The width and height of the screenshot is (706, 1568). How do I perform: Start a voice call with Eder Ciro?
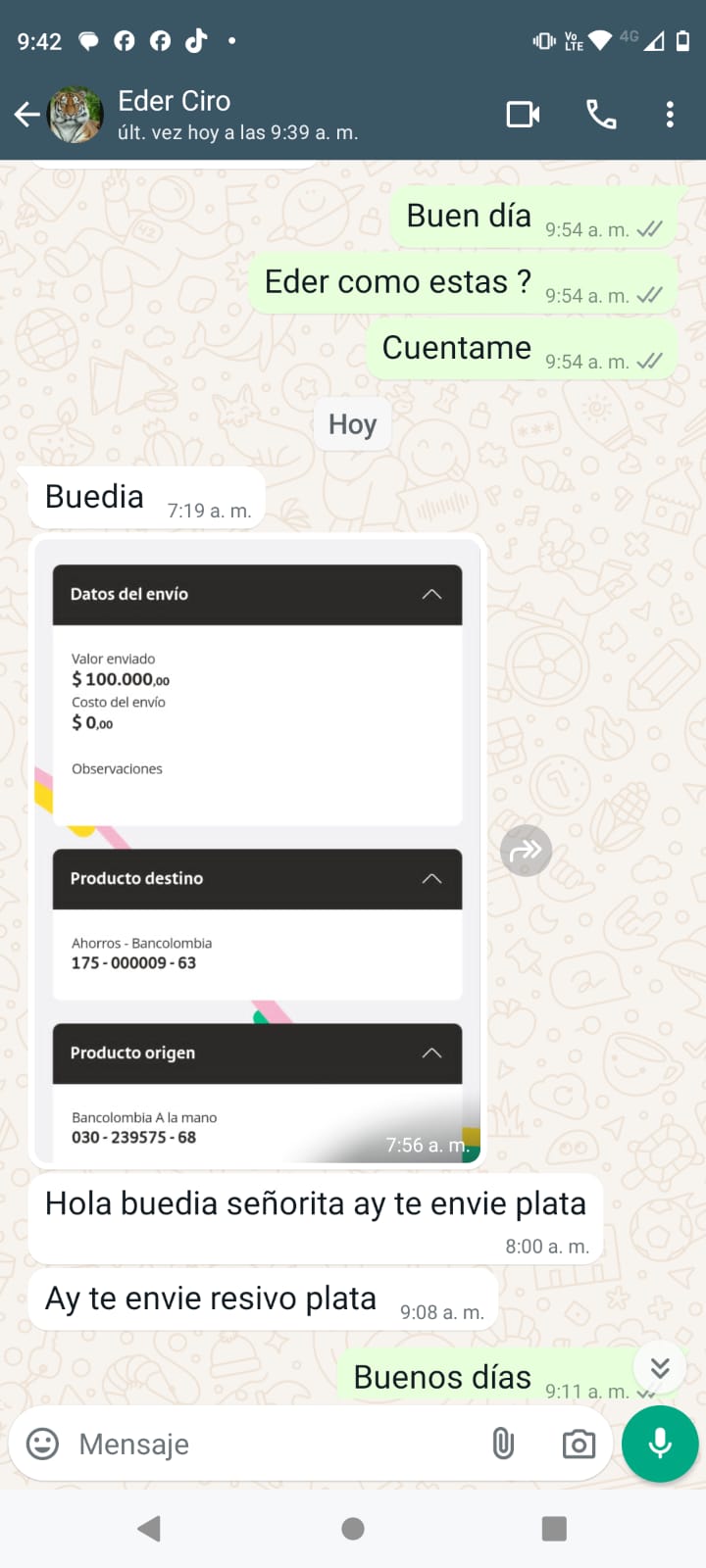click(x=601, y=115)
